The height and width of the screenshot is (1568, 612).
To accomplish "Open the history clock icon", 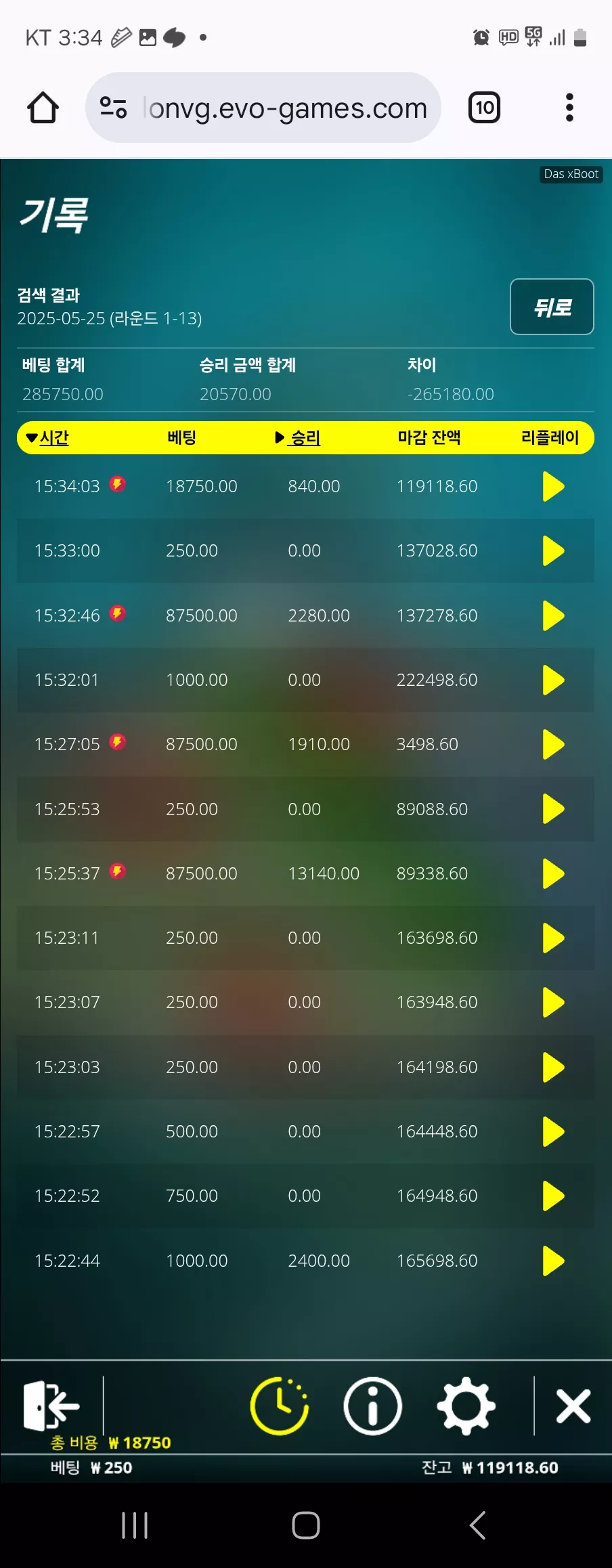I will click(x=280, y=1406).
